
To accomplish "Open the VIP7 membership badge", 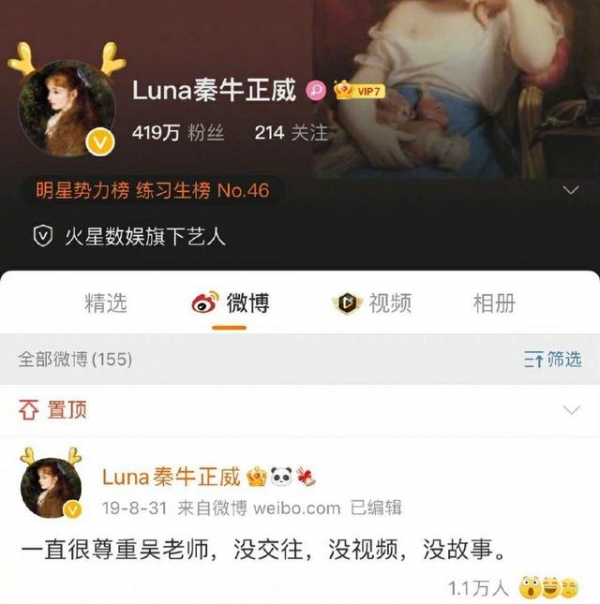I will pyautogui.click(x=359, y=91).
